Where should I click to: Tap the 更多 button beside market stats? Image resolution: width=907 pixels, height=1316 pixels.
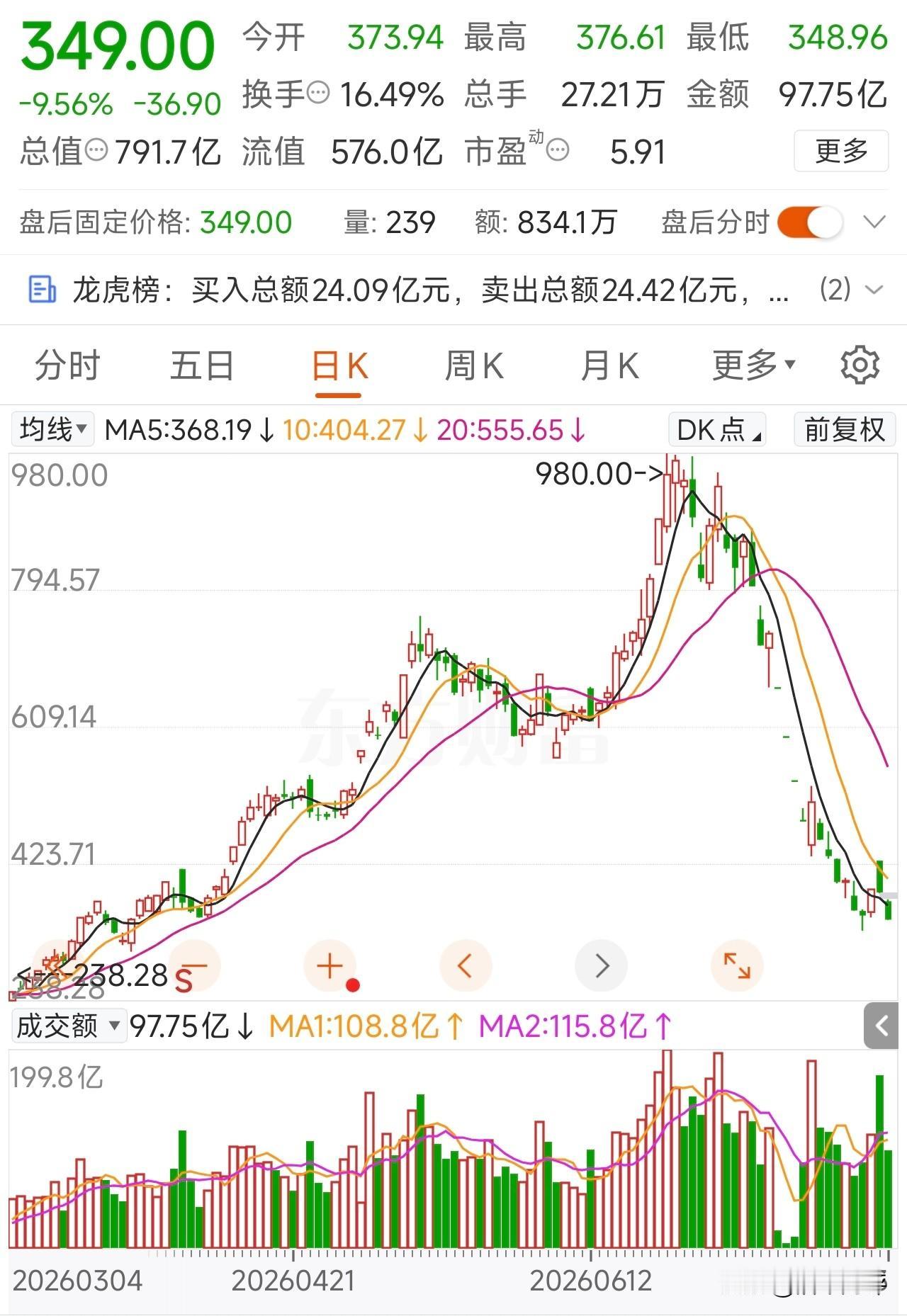point(841,151)
